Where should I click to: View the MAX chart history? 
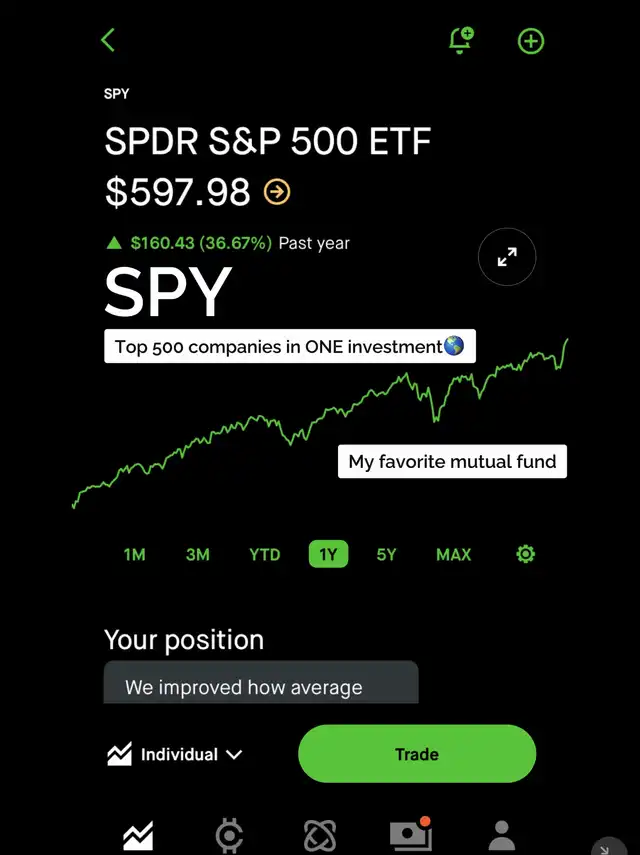(x=453, y=554)
